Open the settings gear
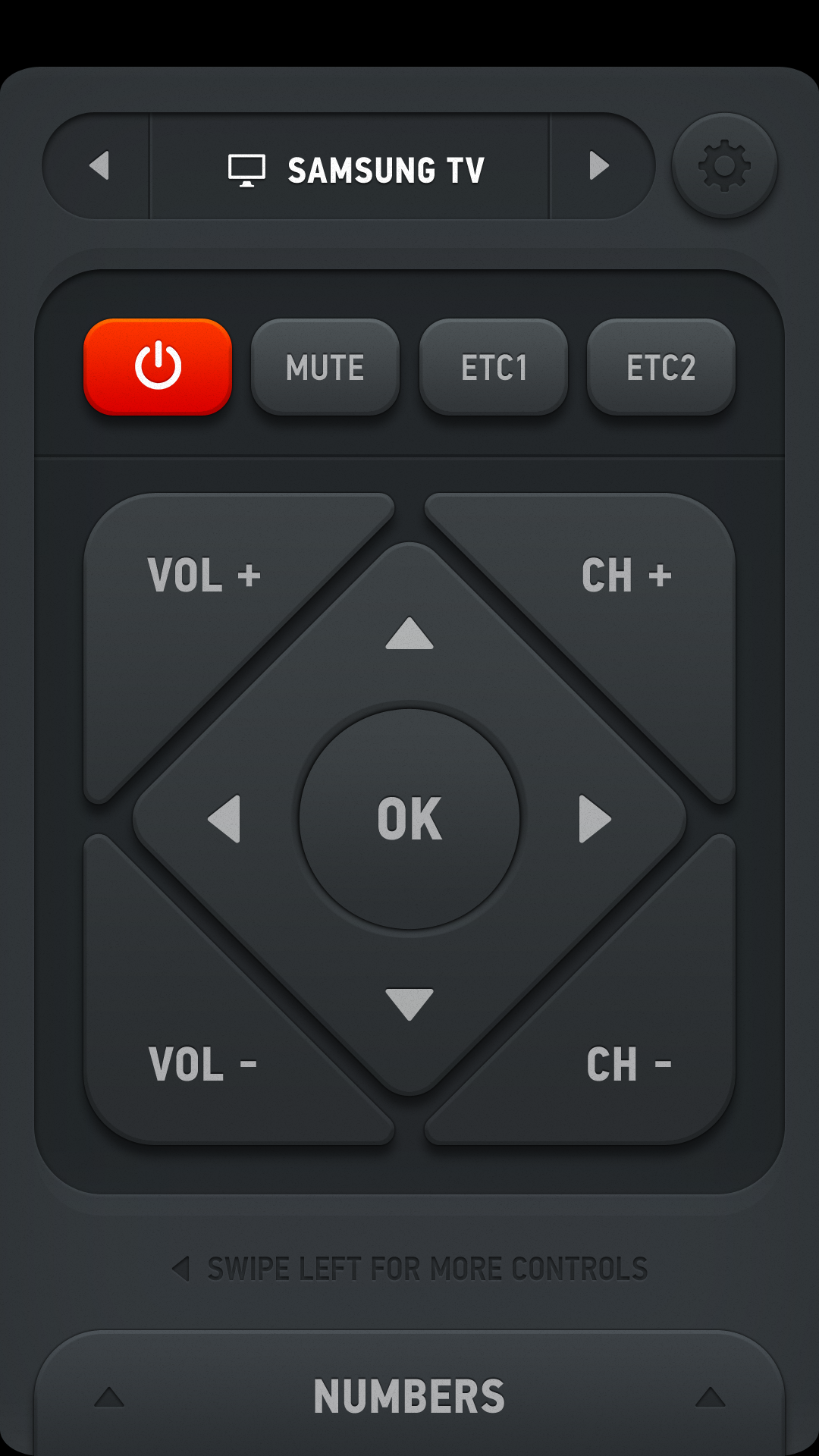Viewport: 819px width, 1456px height. point(724,166)
